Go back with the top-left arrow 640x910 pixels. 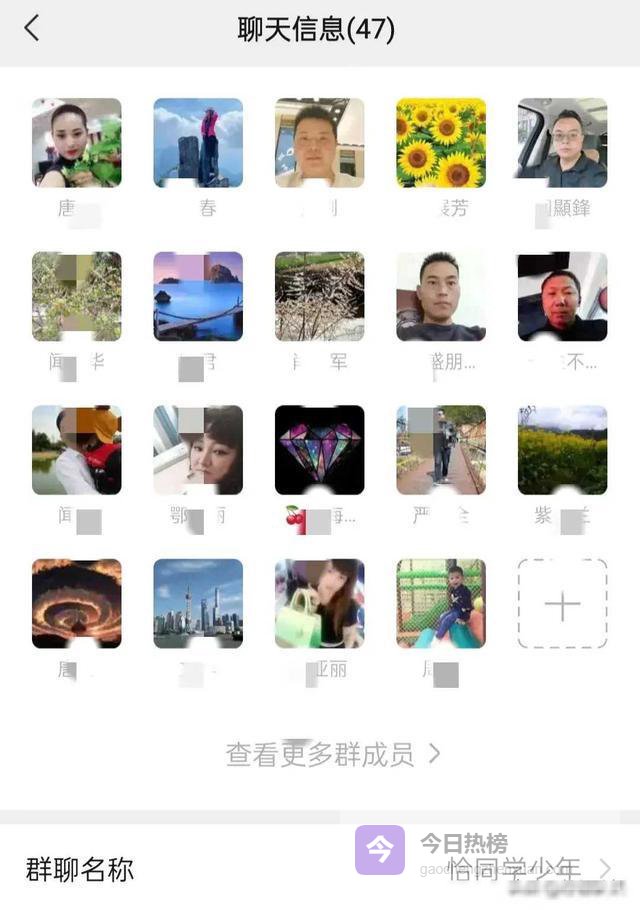[x=32, y=28]
